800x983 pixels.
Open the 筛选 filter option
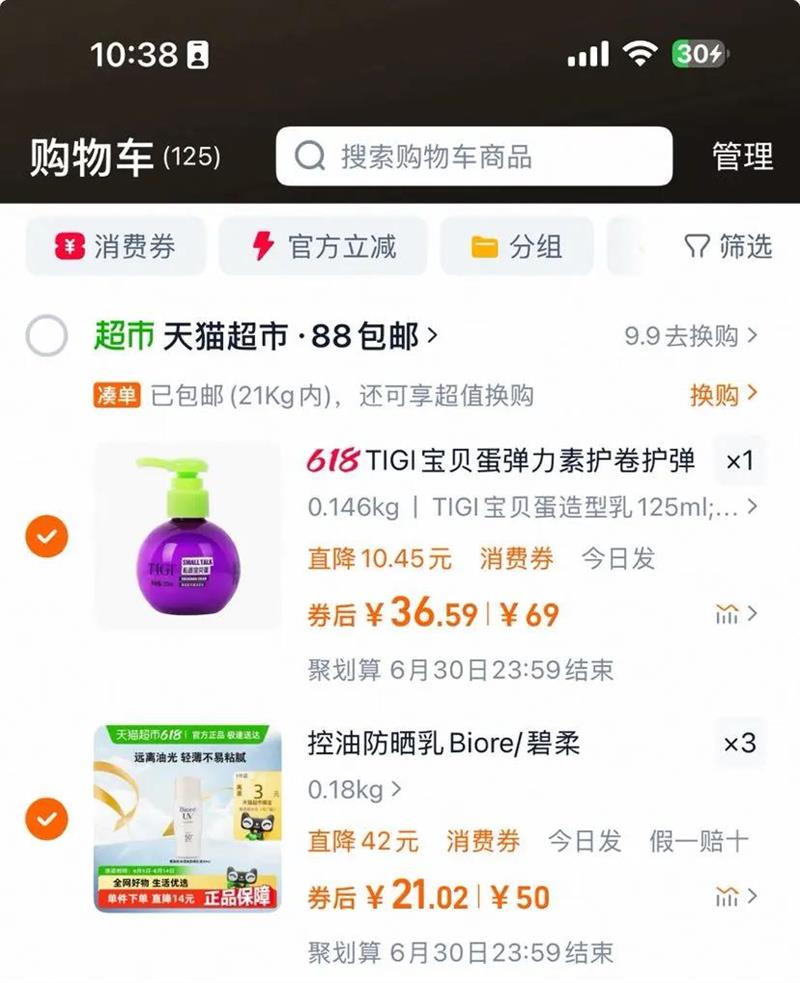coord(728,246)
